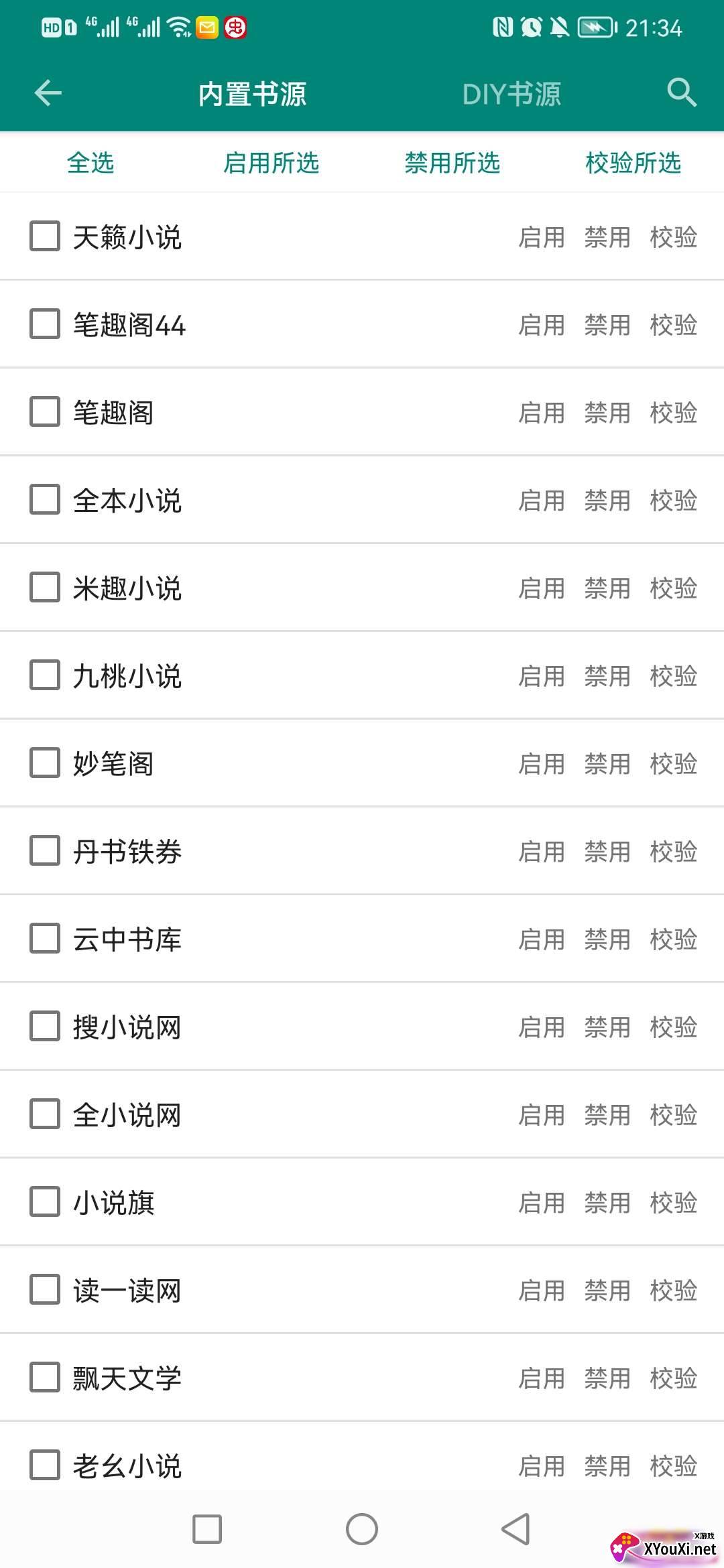Select the 内置书源 tab
This screenshot has width=724, height=1568.
[252, 94]
